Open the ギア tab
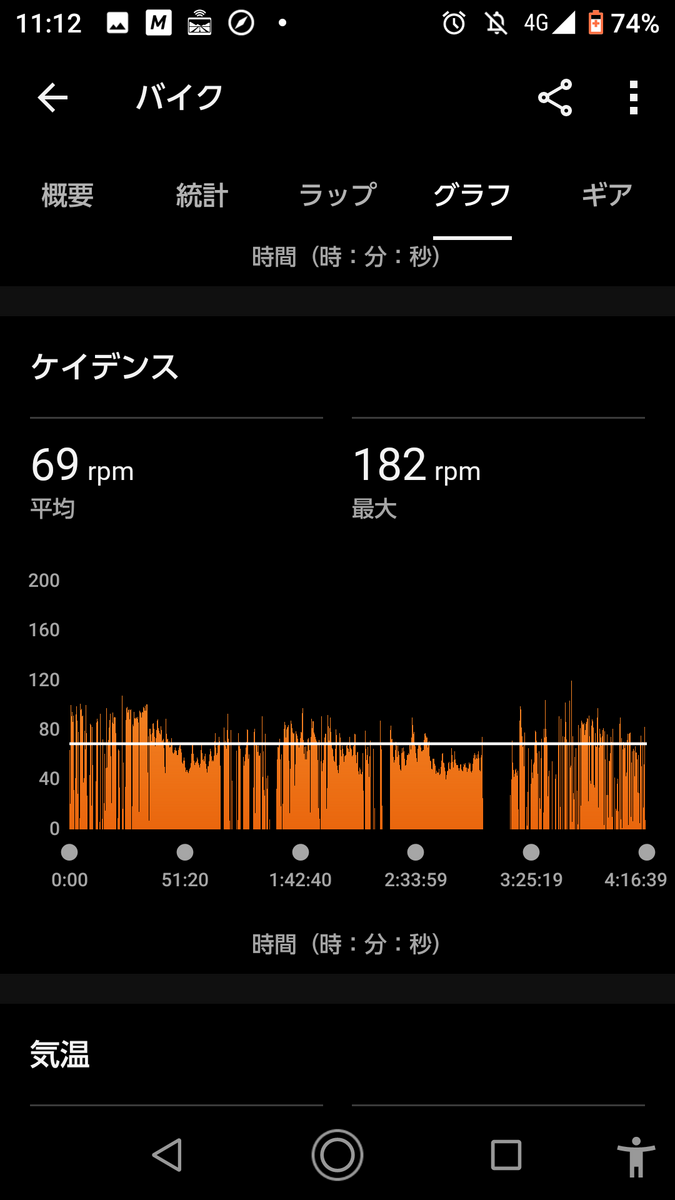Viewport: 675px width, 1200px height. coord(607,194)
